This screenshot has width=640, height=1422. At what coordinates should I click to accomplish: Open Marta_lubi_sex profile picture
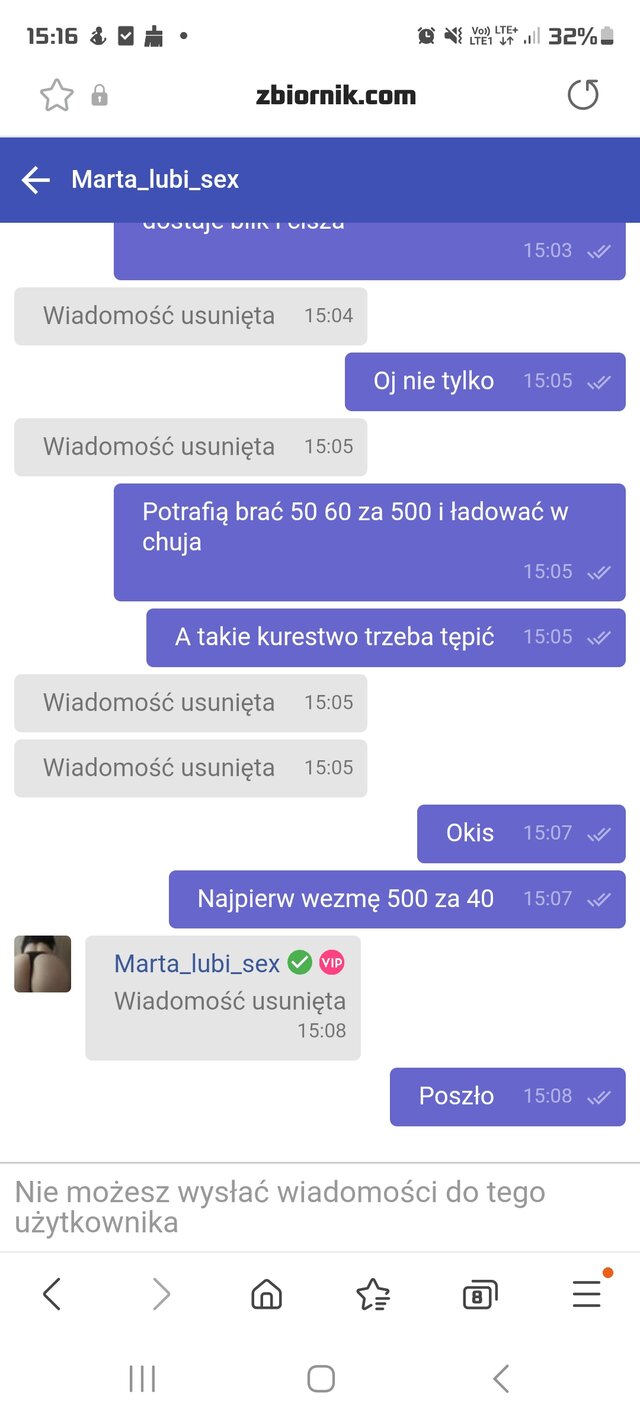(43, 964)
